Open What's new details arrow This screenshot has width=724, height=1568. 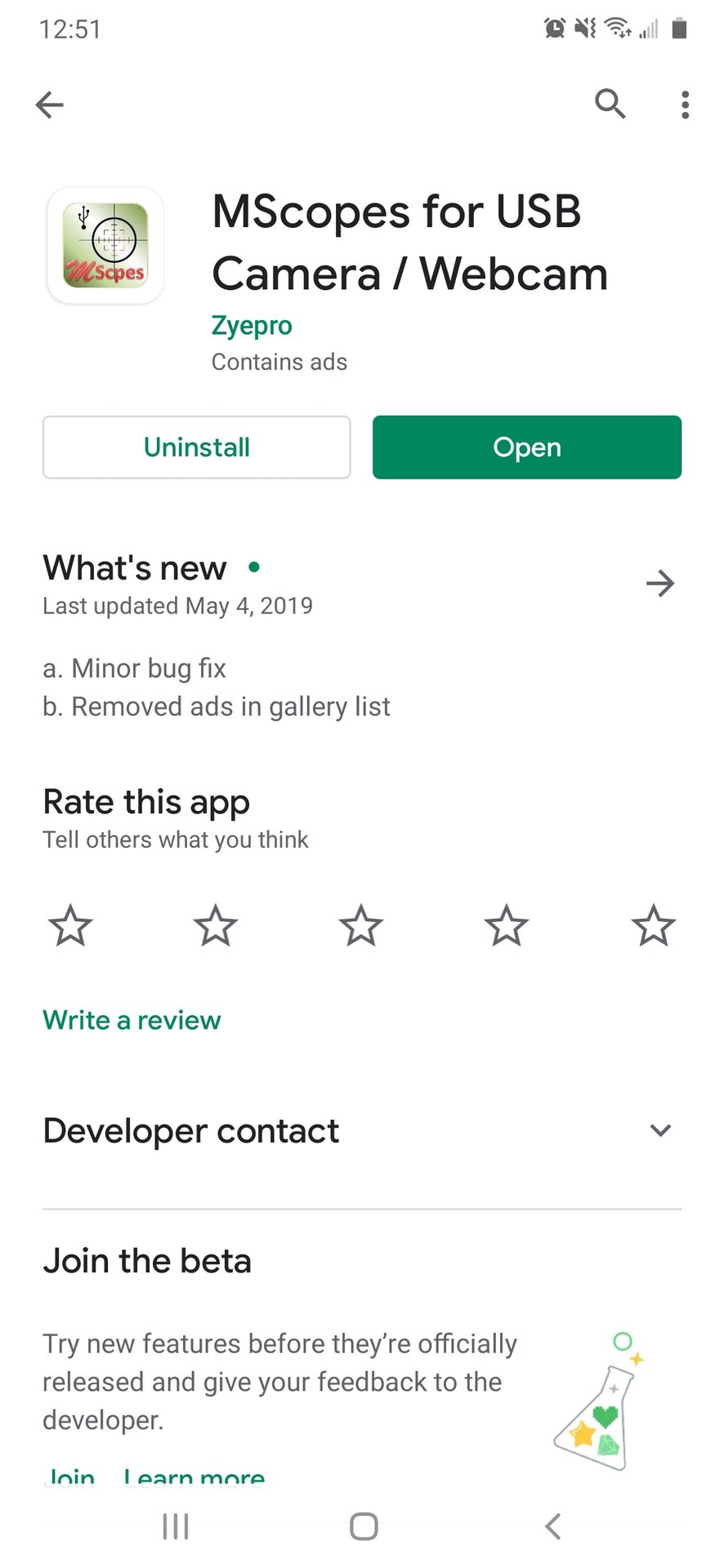(659, 583)
